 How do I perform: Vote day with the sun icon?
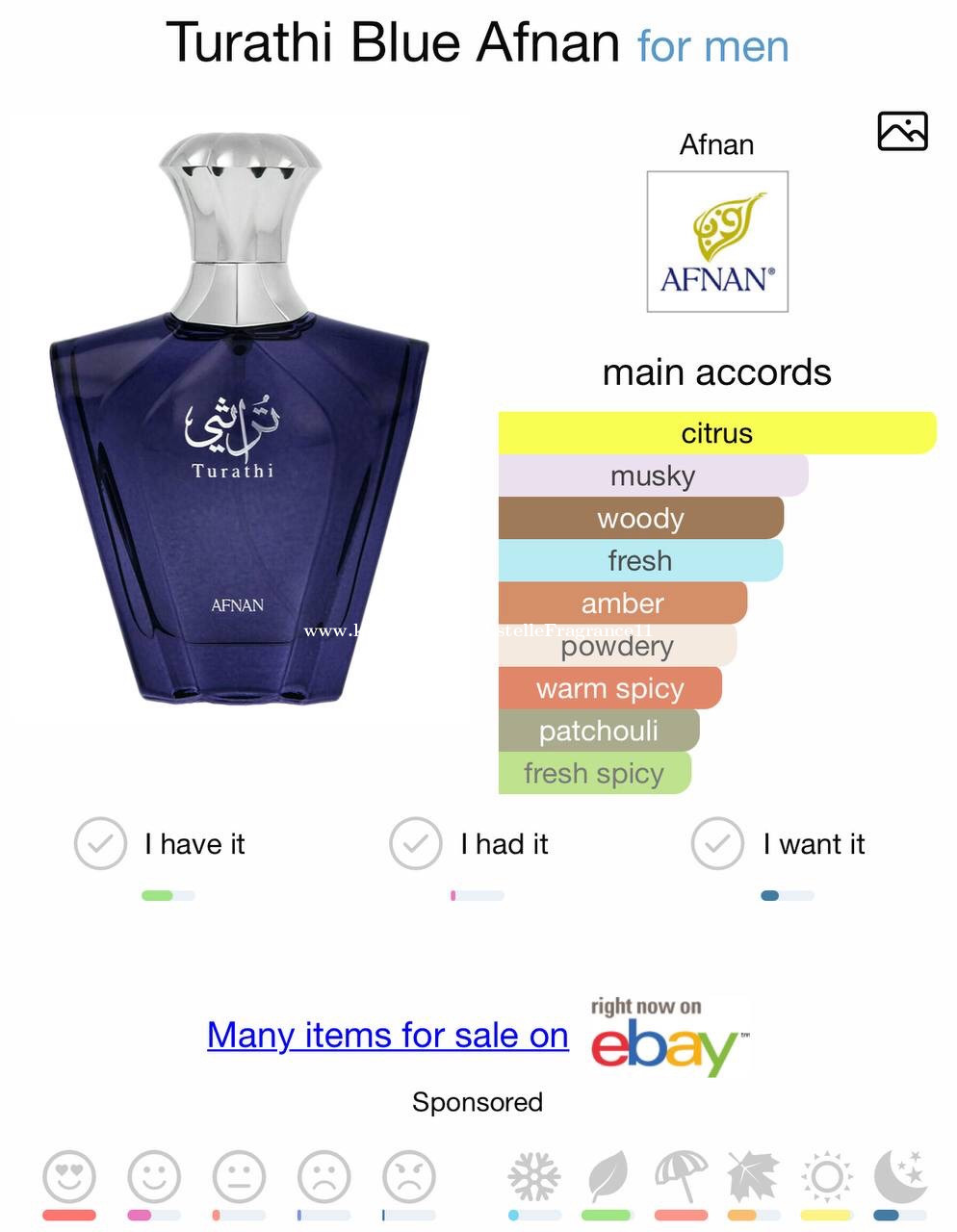click(826, 1176)
